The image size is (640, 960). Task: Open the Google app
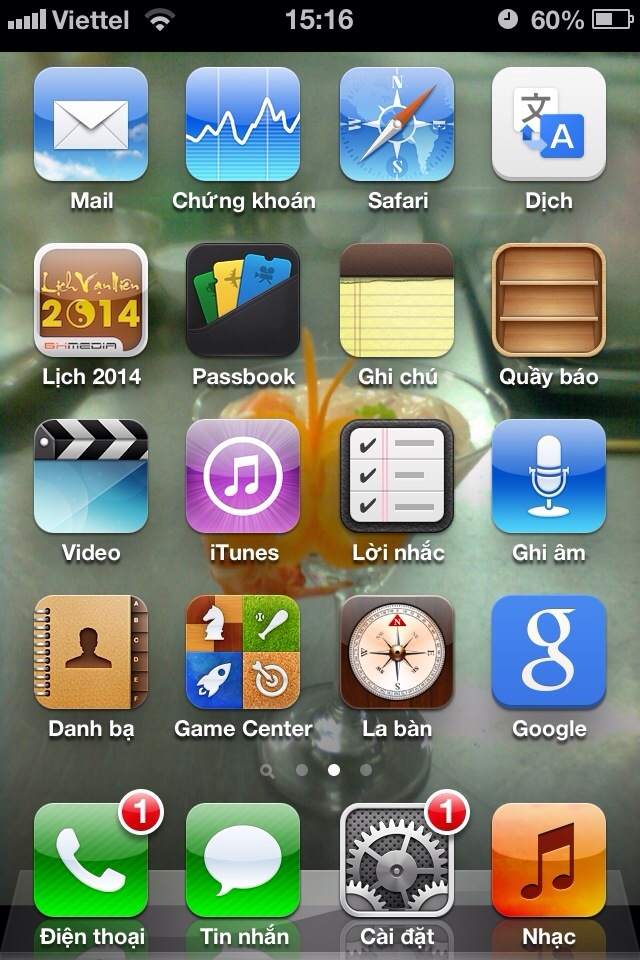(x=549, y=652)
